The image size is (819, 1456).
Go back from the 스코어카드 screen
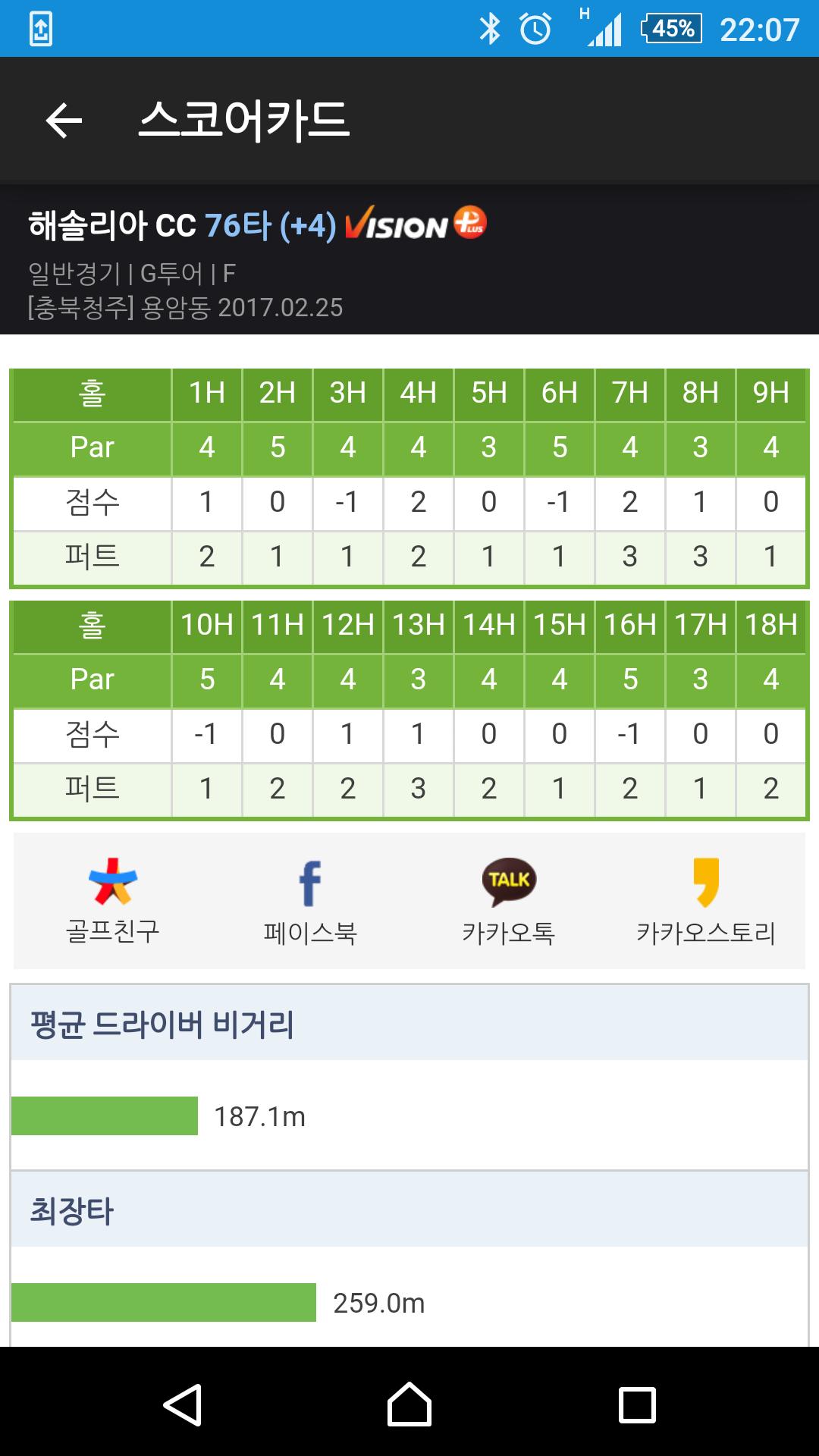coord(64,121)
